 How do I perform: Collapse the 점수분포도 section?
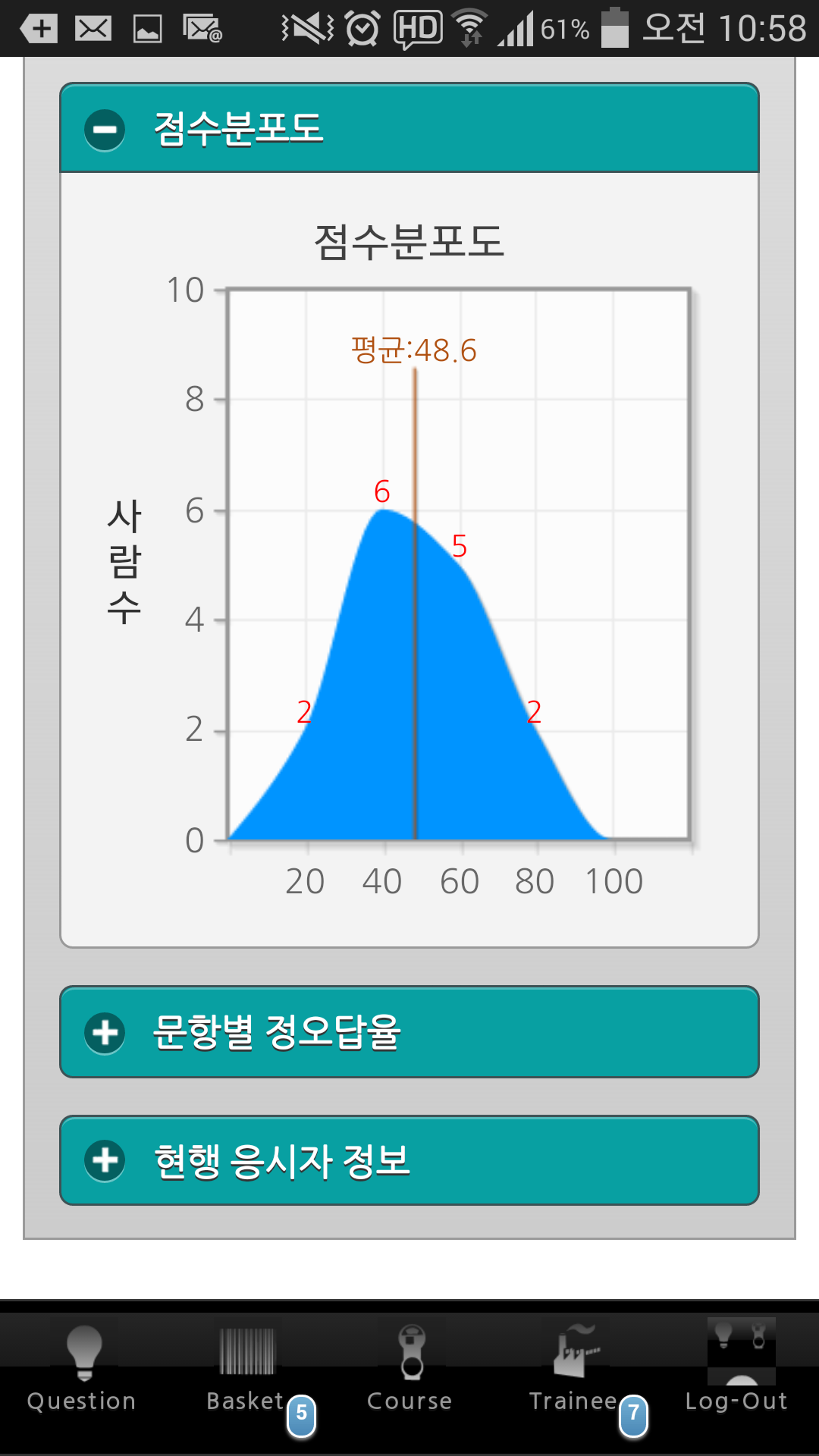[409, 128]
